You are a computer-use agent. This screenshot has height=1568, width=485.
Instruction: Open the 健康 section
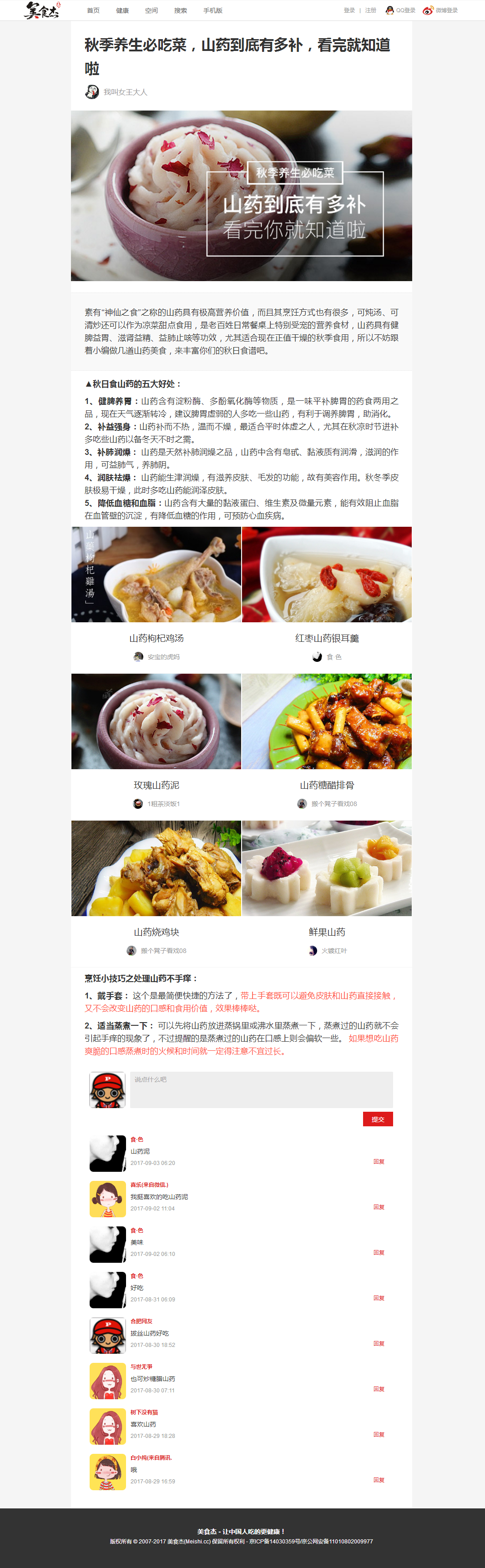(x=122, y=10)
